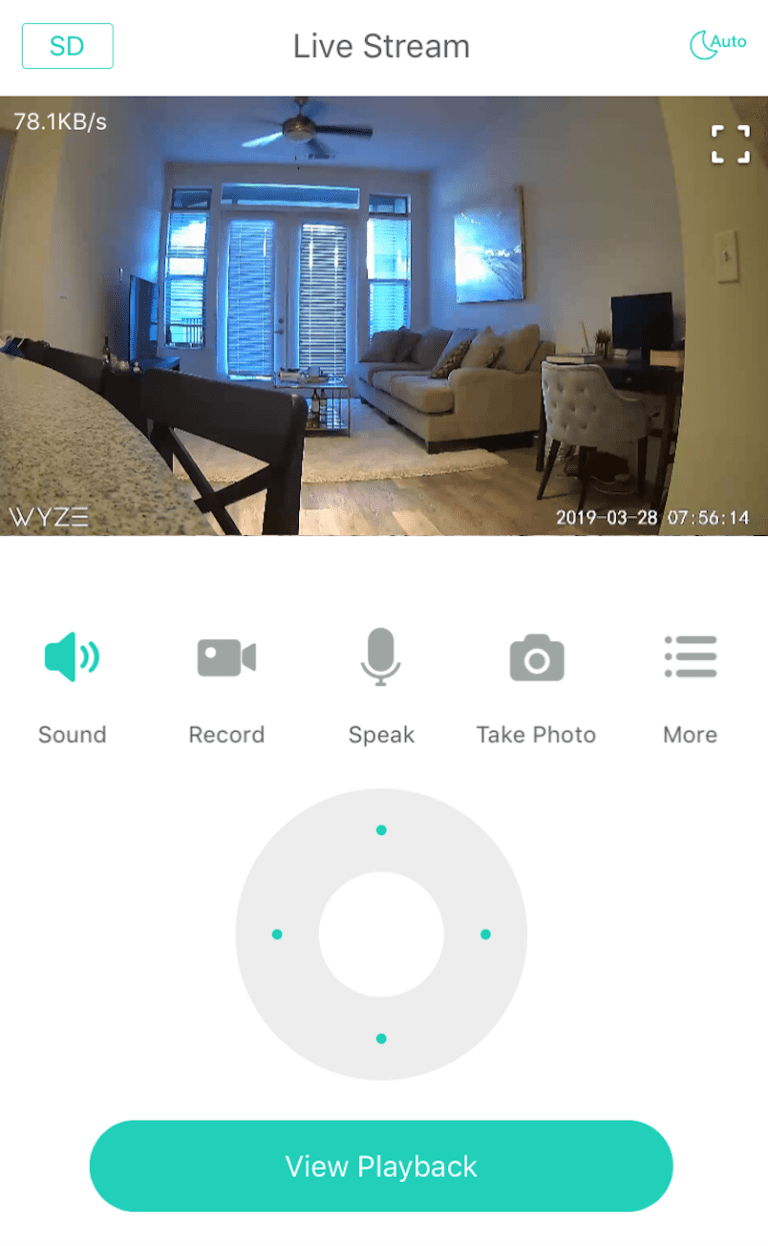Pan camera right with right dot
Viewport: 768px width, 1246px height.
(x=485, y=934)
